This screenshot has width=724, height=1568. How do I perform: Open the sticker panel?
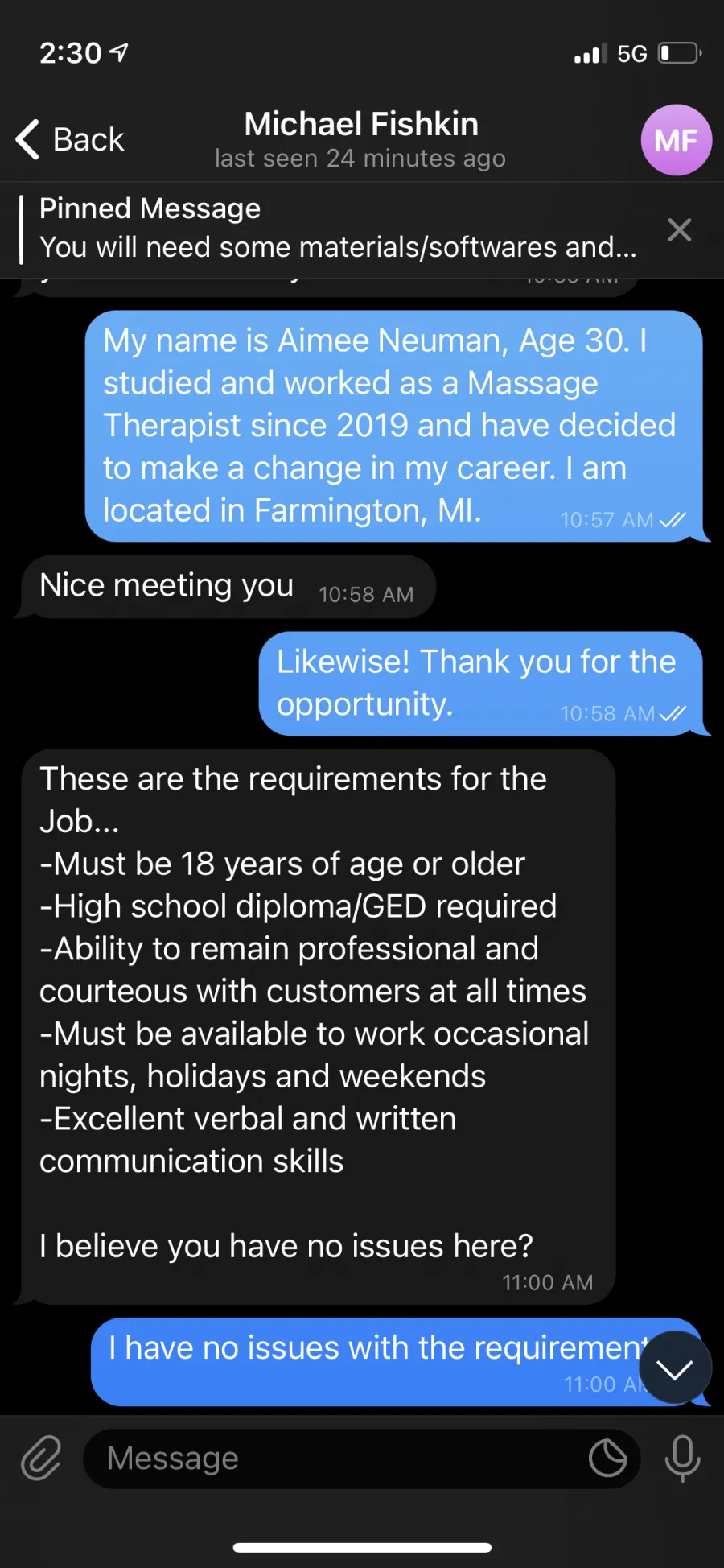(607, 1458)
